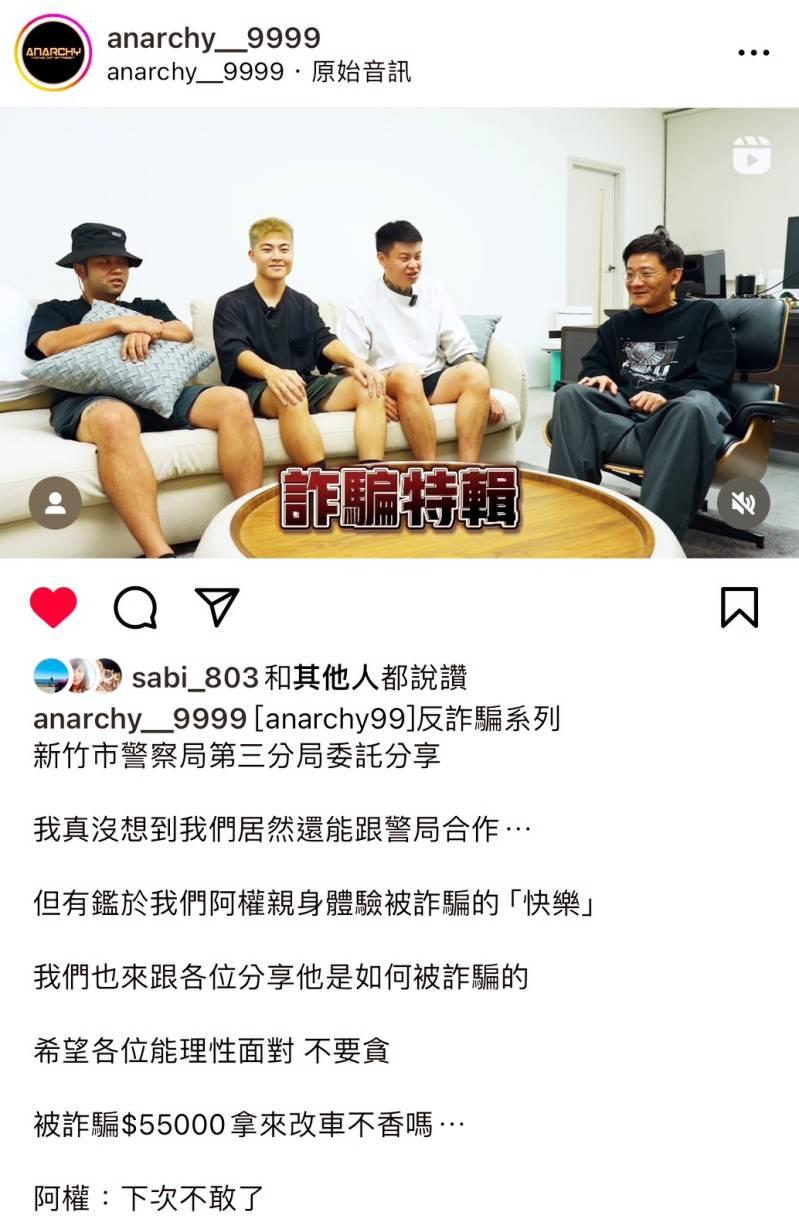This screenshot has width=799, height=1226.
Task: Open anarchy__9999 profile picture
Action: coord(53,53)
